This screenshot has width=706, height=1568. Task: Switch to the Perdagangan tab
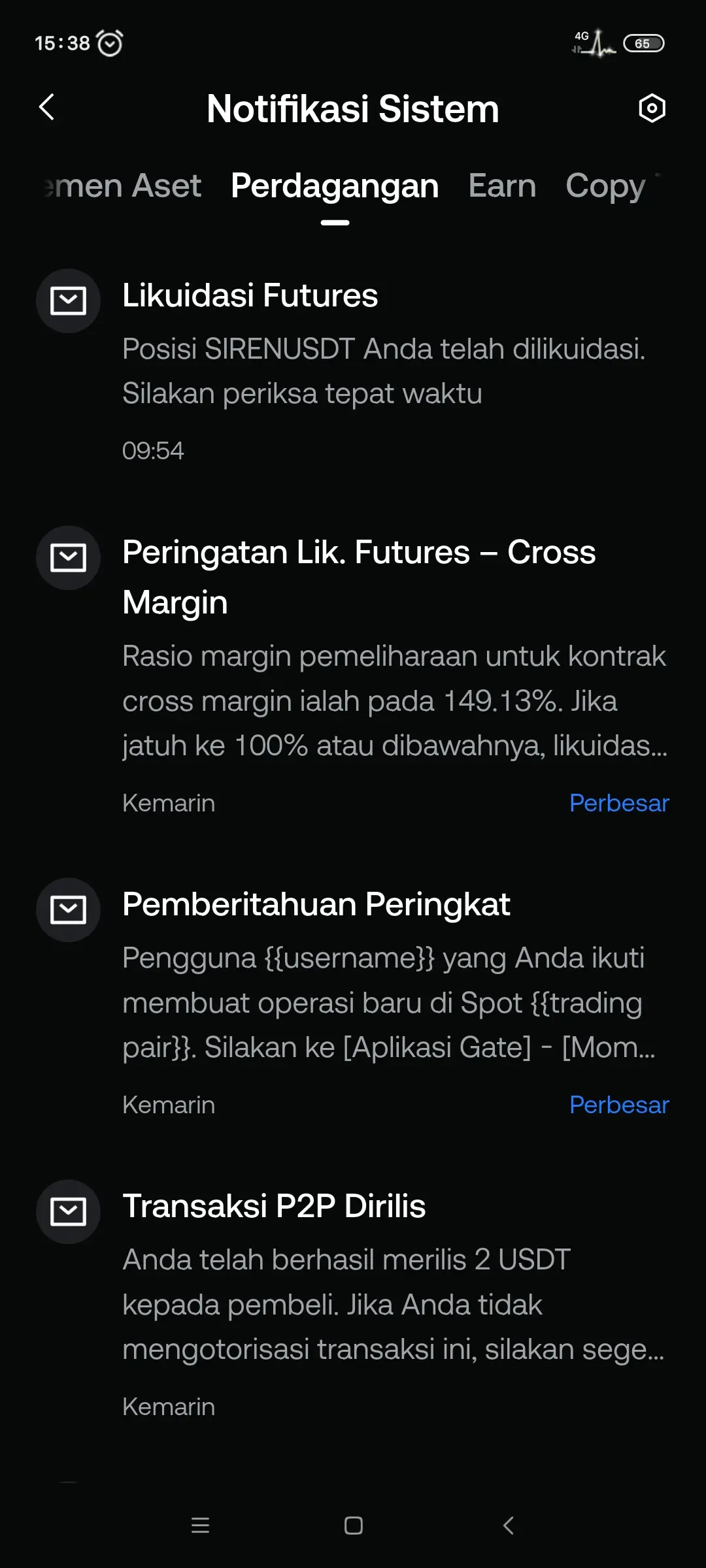pyautogui.click(x=335, y=186)
